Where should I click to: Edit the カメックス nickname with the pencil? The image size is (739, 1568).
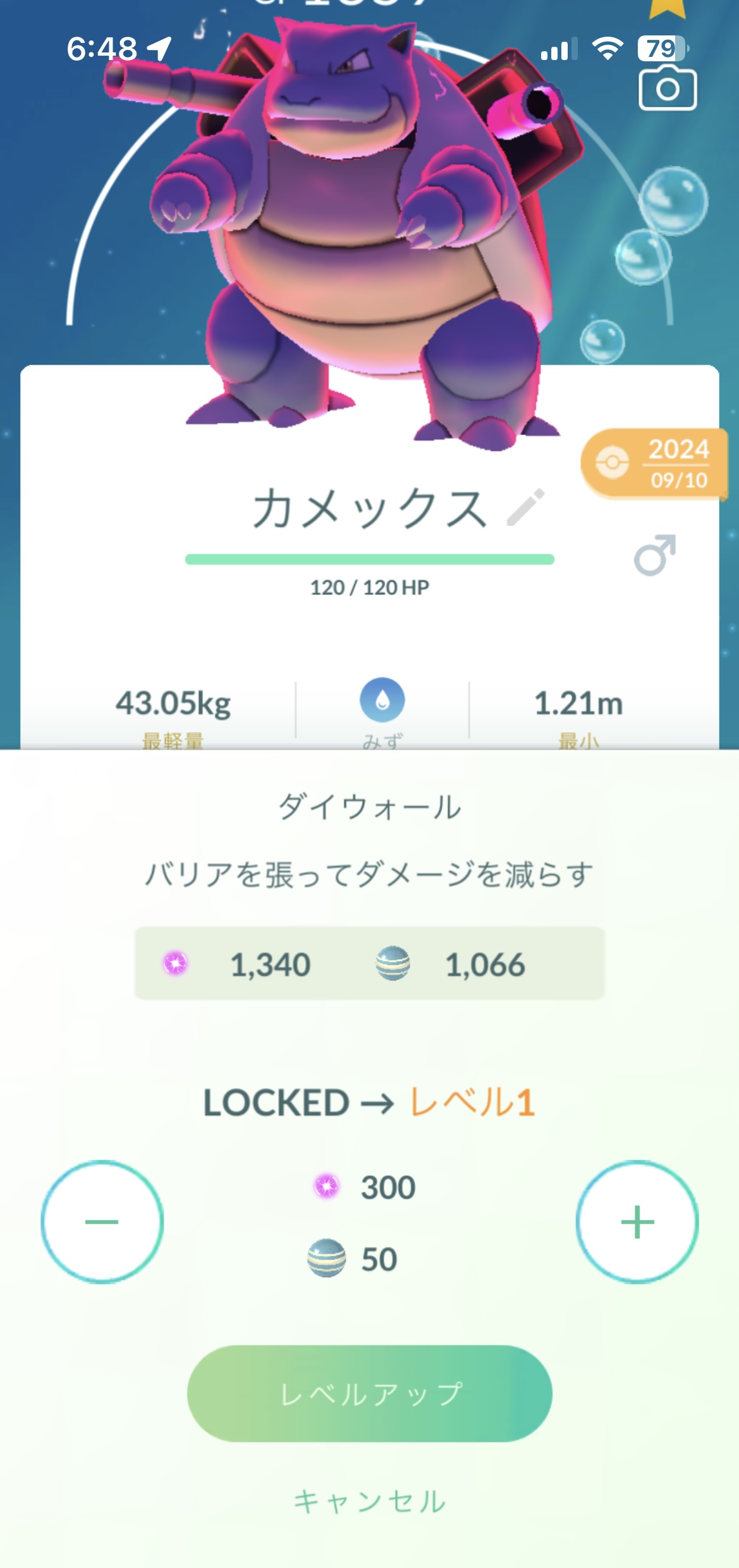pyautogui.click(x=526, y=506)
